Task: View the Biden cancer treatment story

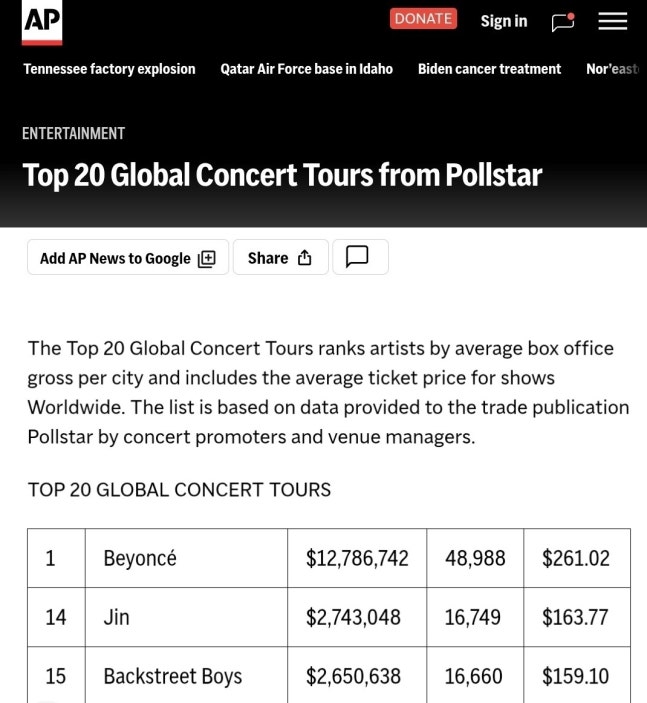Action: pyautogui.click(x=489, y=69)
